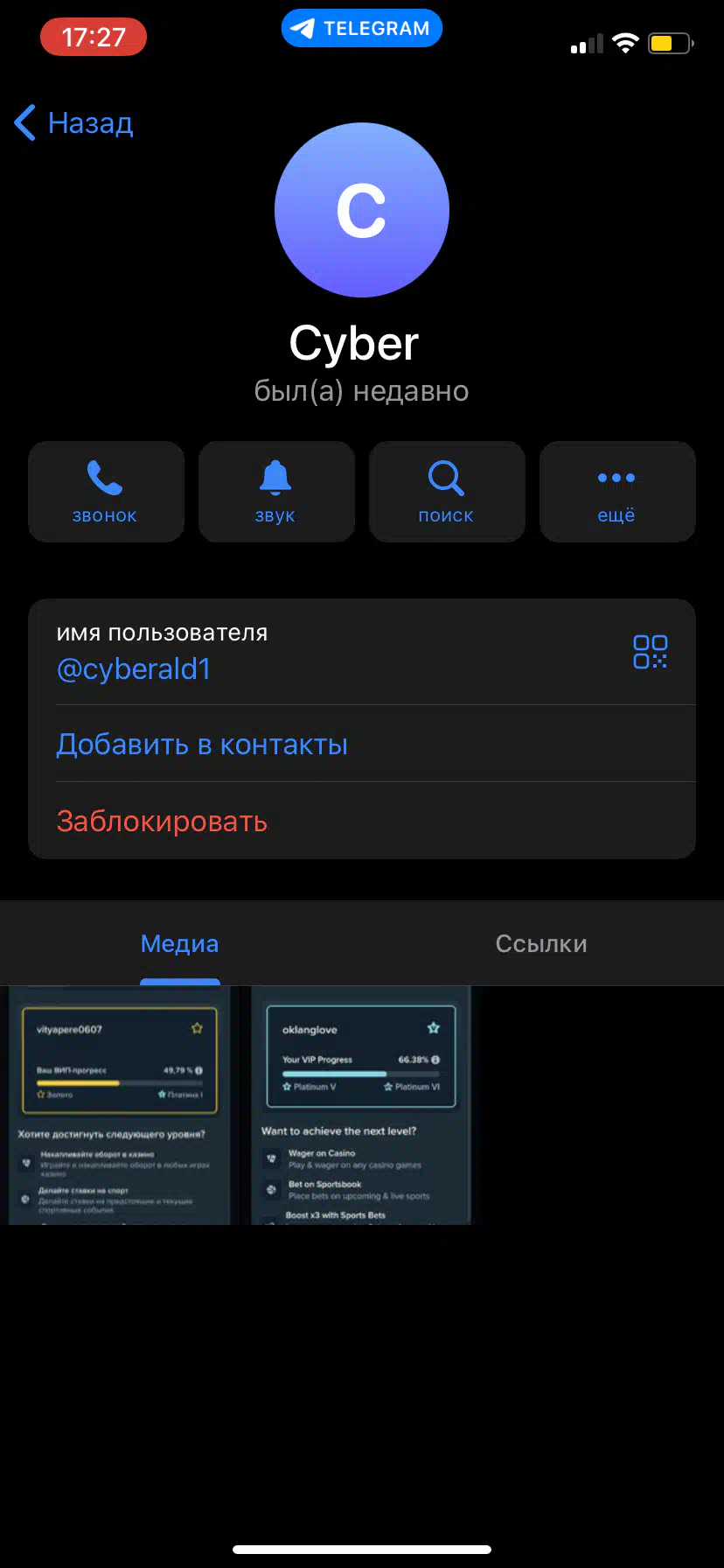Screen dimensions: 724x1568
Task: Open the vityapere0607 media thumbnail
Action: [119, 1105]
